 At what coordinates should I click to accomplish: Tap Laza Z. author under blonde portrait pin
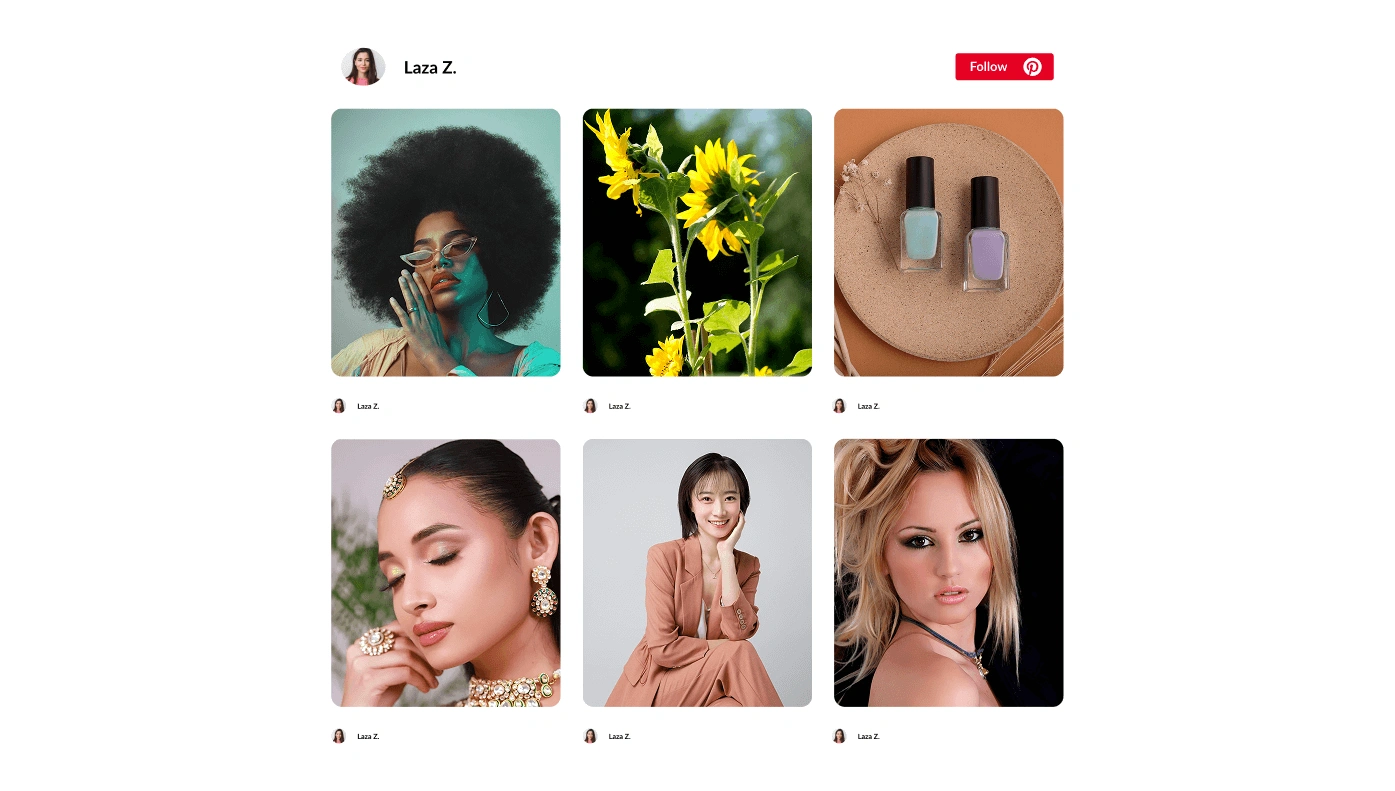point(868,736)
